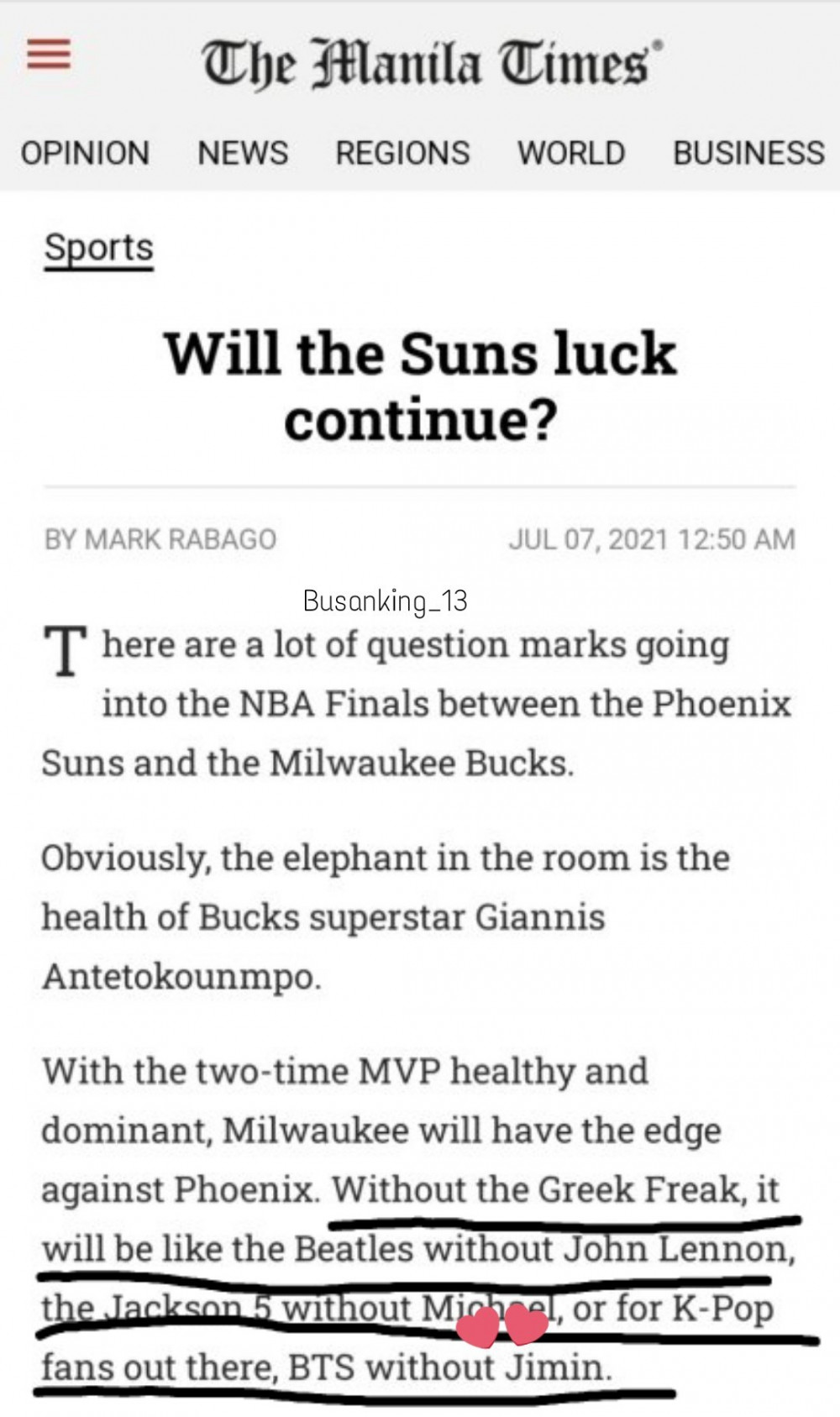Select the World section
This screenshot has width=840, height=1417.
pos(571,153)
